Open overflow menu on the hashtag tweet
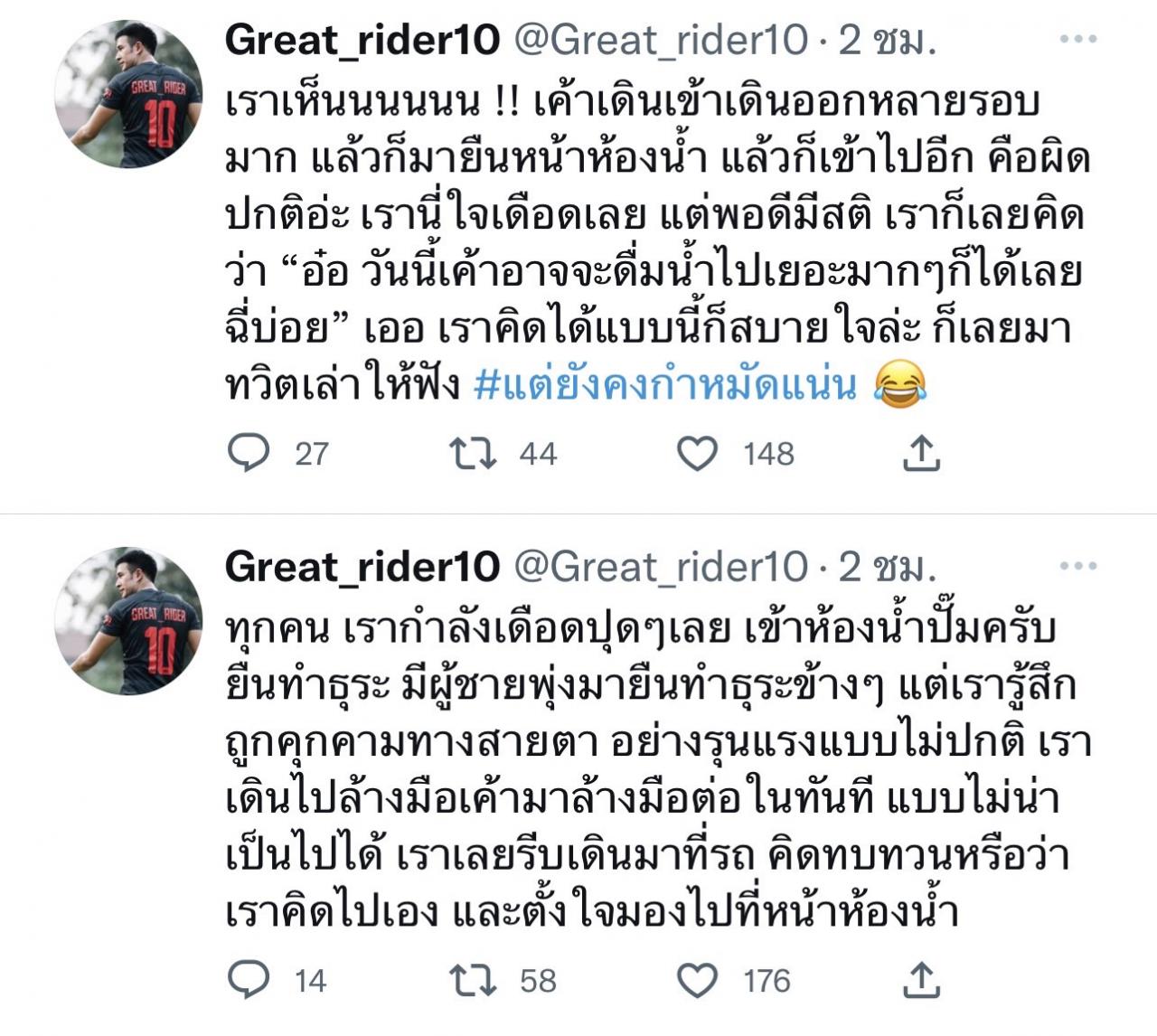Image resolution: width=1157 pixels, height=1036 pixels. point(1077,39)
